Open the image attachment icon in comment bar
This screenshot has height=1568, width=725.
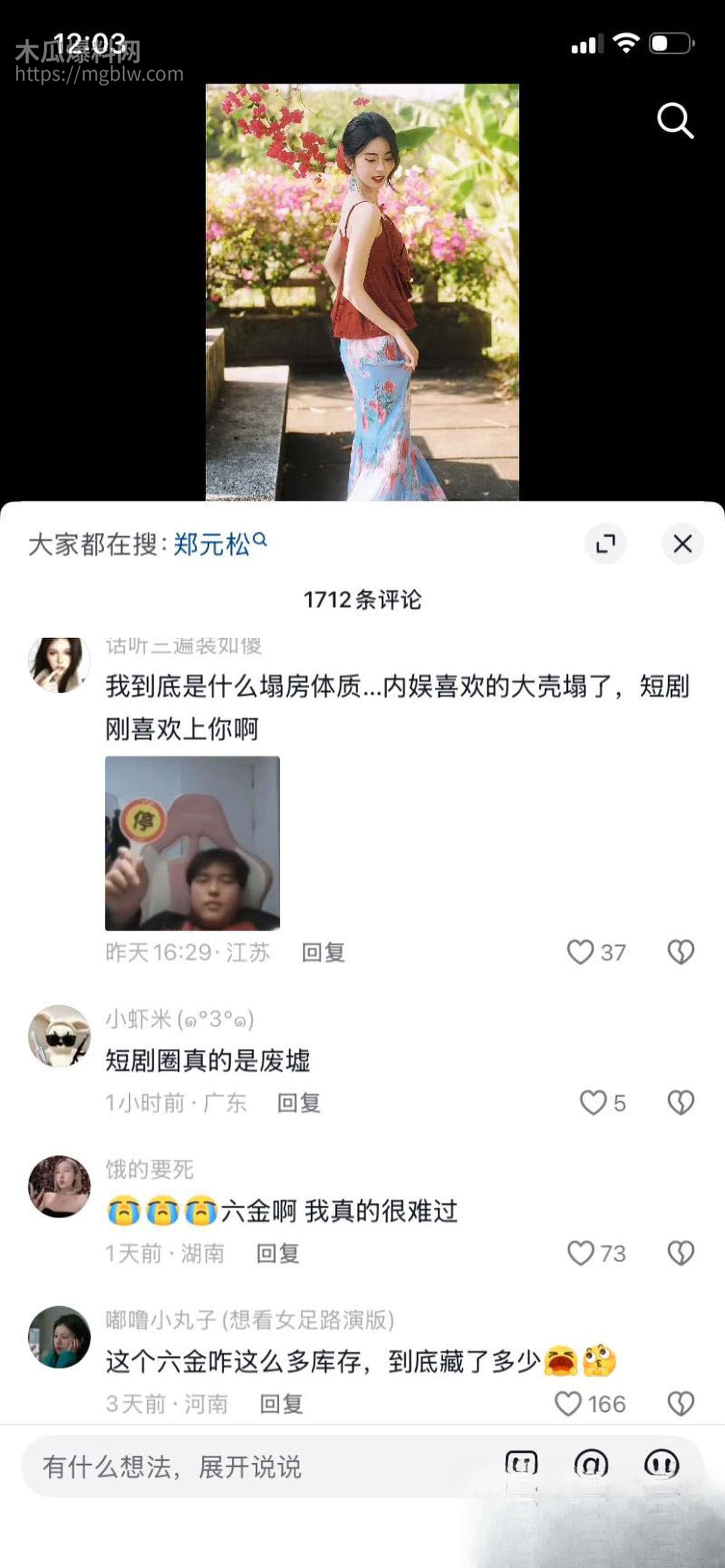pyautogui.click(x=522, y=1462)
